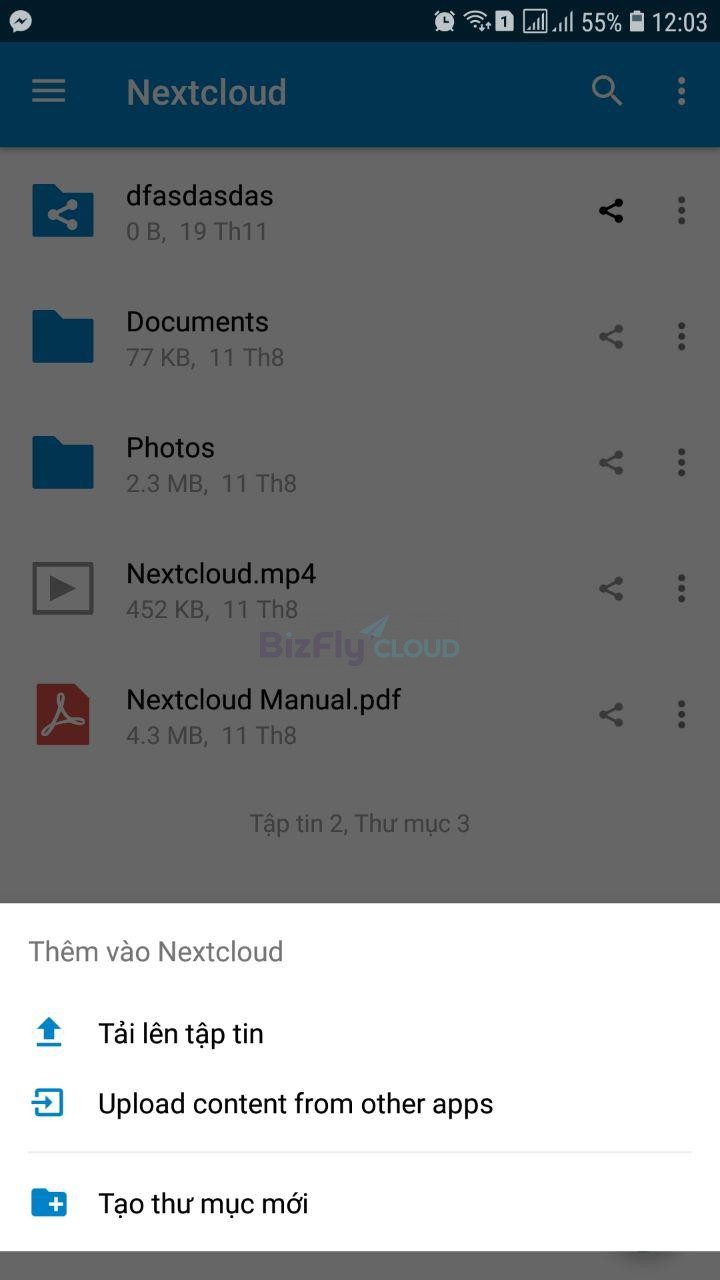The width and height of the screenshot is (720, 1280).
Task: Open the navigation drawer menu
Action: [48, 92]
